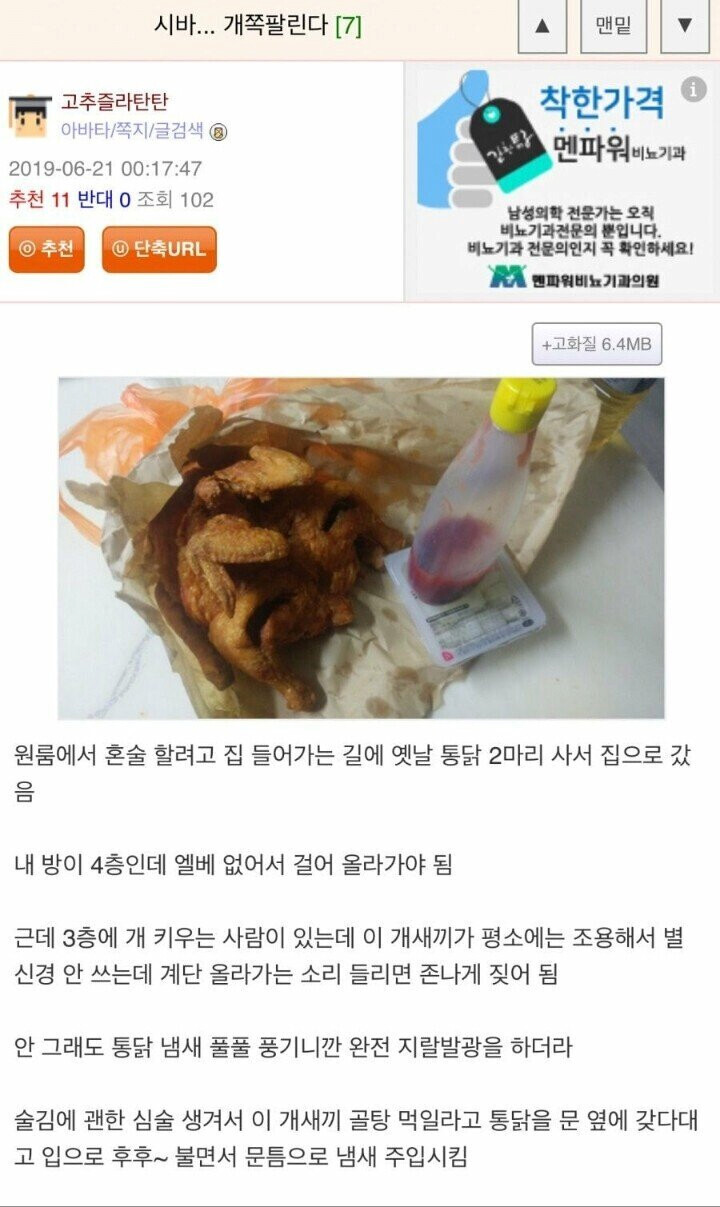
Task: Jump to next post with down arrow
Action: 685,26
